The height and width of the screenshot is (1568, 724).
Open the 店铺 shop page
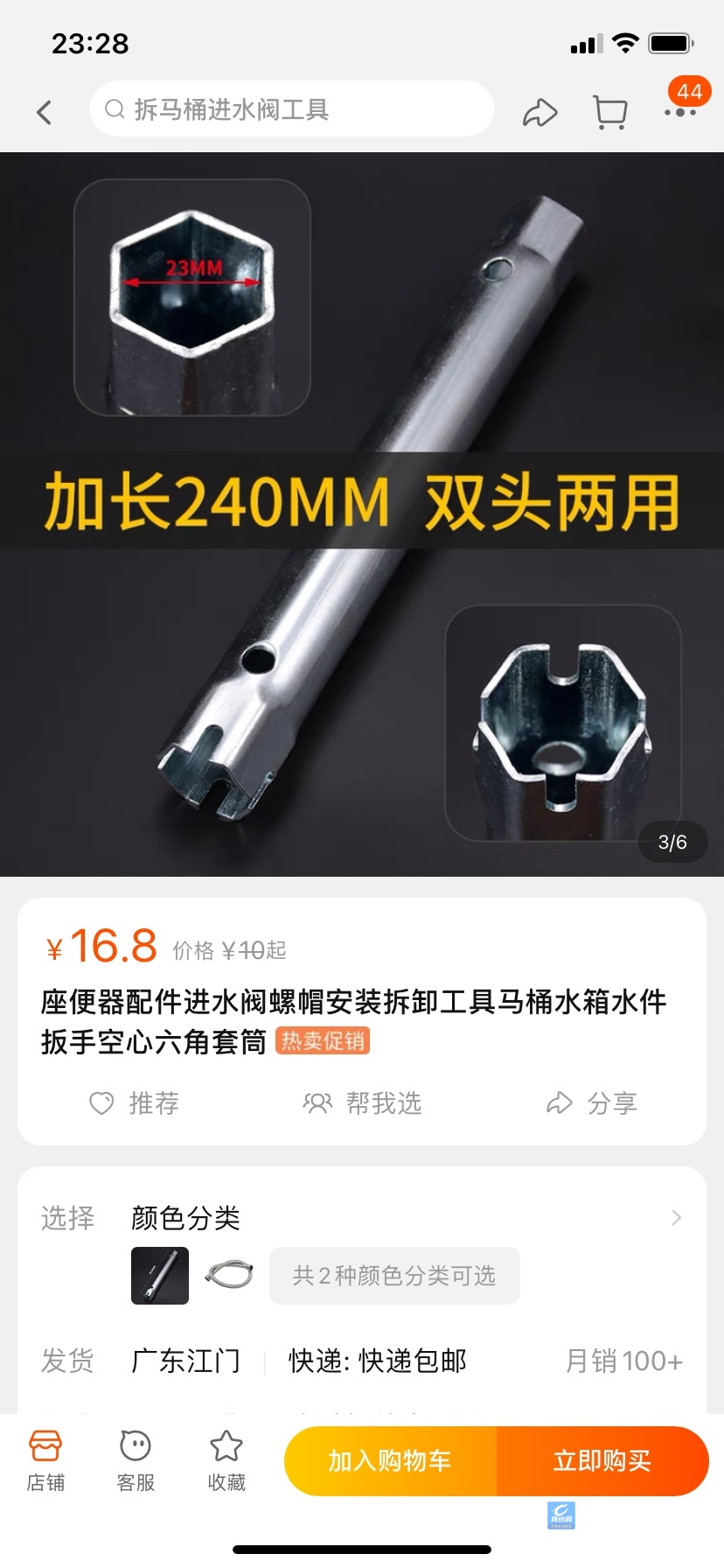45,1460
